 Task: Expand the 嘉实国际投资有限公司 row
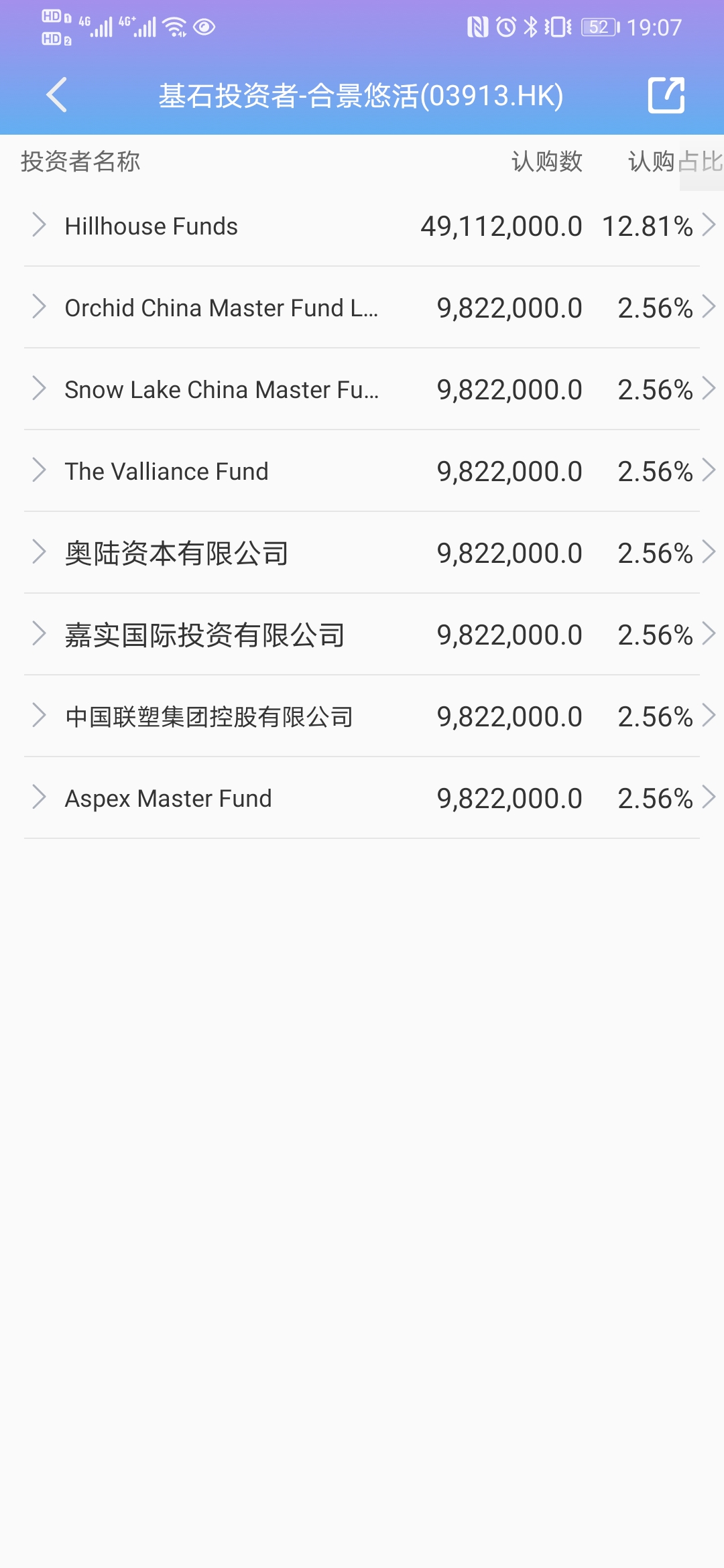[x=39, y=634]
